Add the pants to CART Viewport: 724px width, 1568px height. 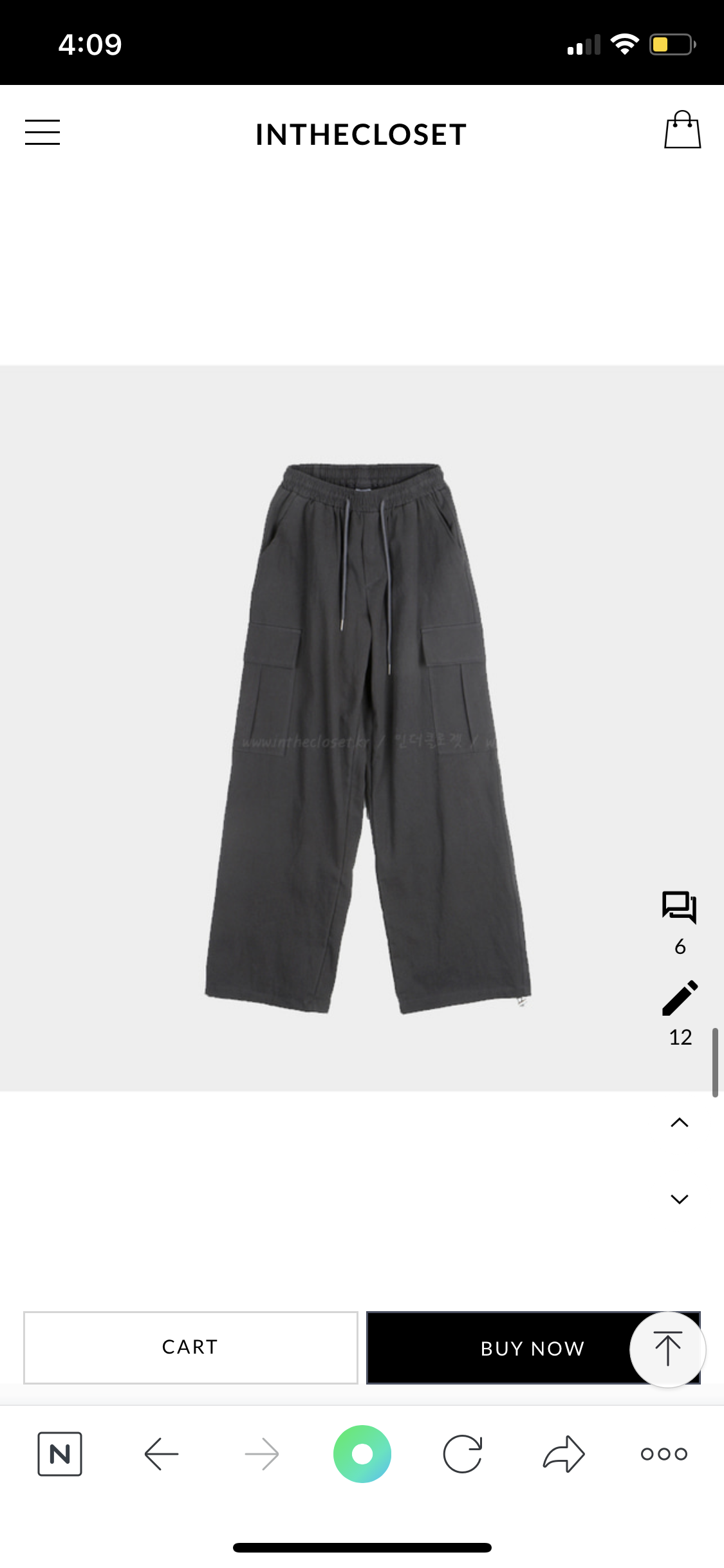pyautogui.click(x=190, y=1347)
